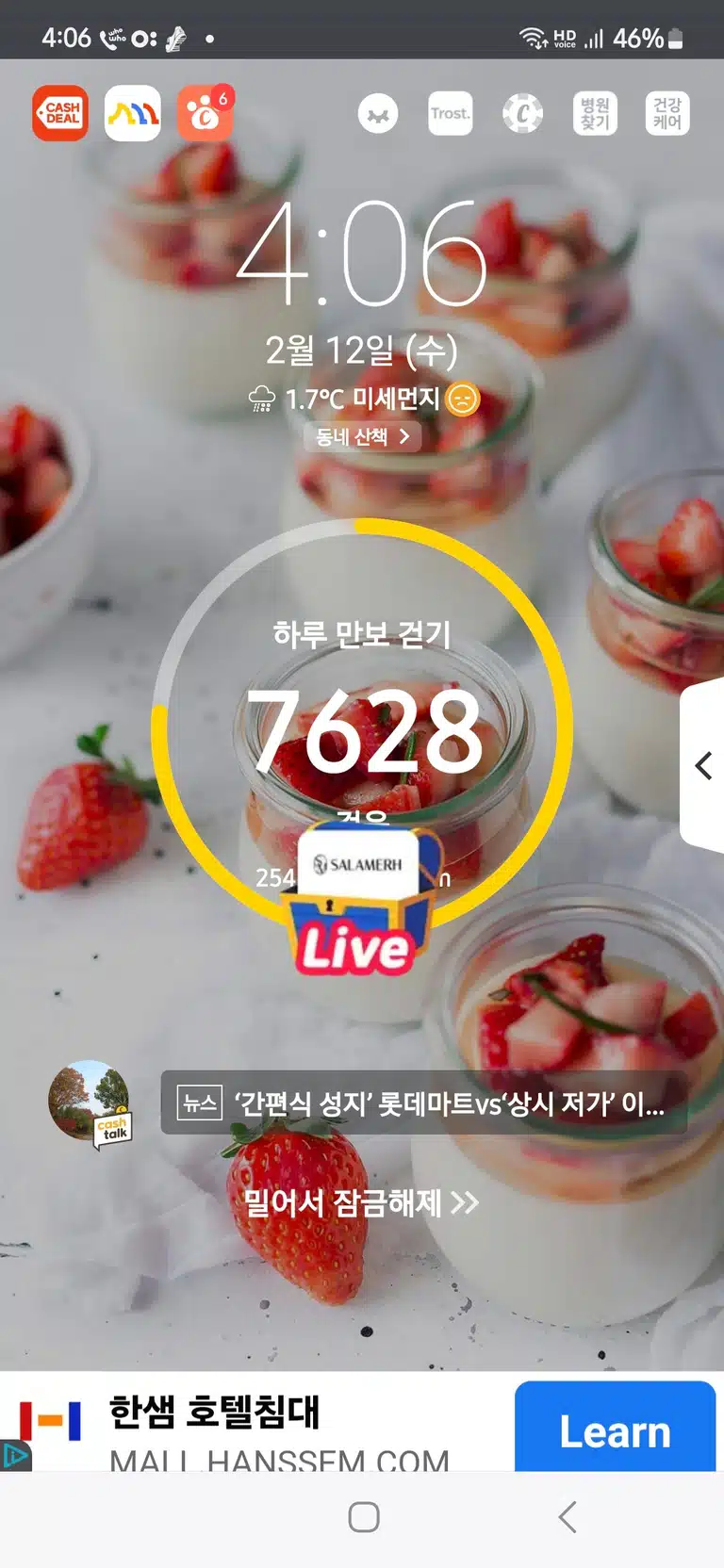The width and height of the screenshot is (724, 1568).
Task: Tap the Trost shortcut
Action: [x=451, y=114]
